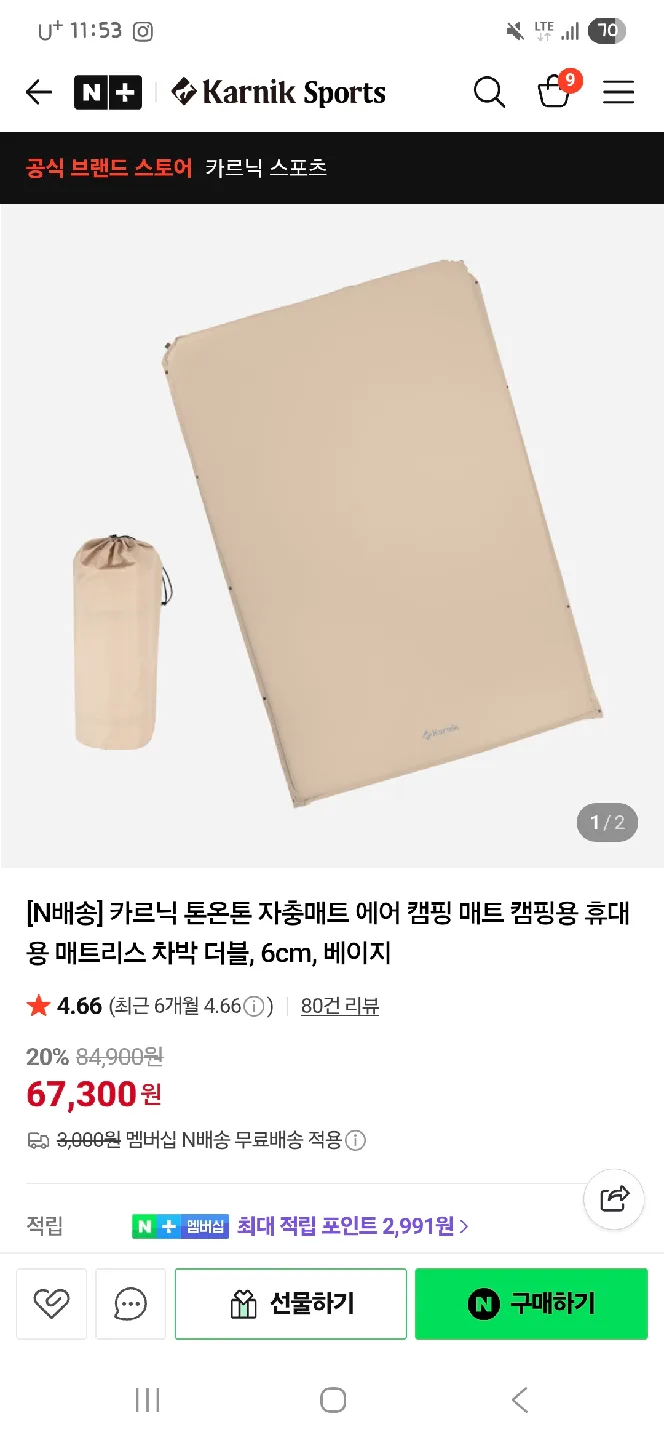Image resolution: width=664 pixels, height=1440 pixels.
Task: Go back using the top arrow
Action: pos(38,93)
